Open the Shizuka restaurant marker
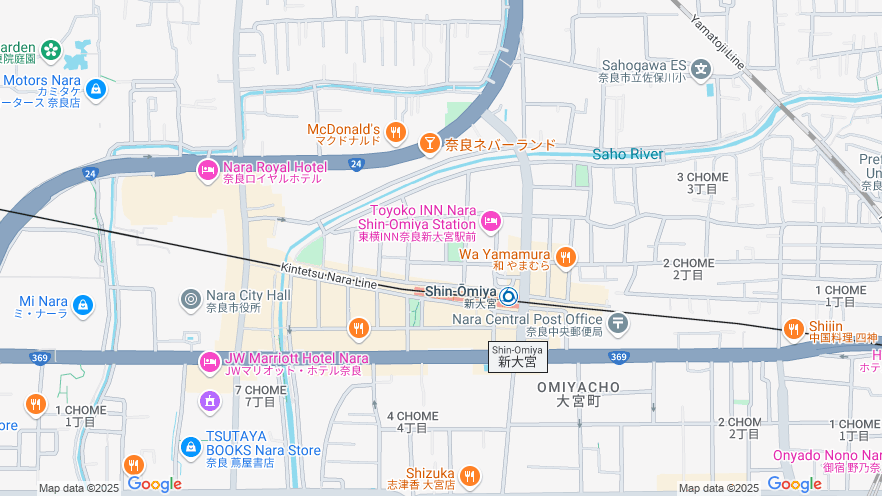Viewport: 882px width, 496px height. 470,475
